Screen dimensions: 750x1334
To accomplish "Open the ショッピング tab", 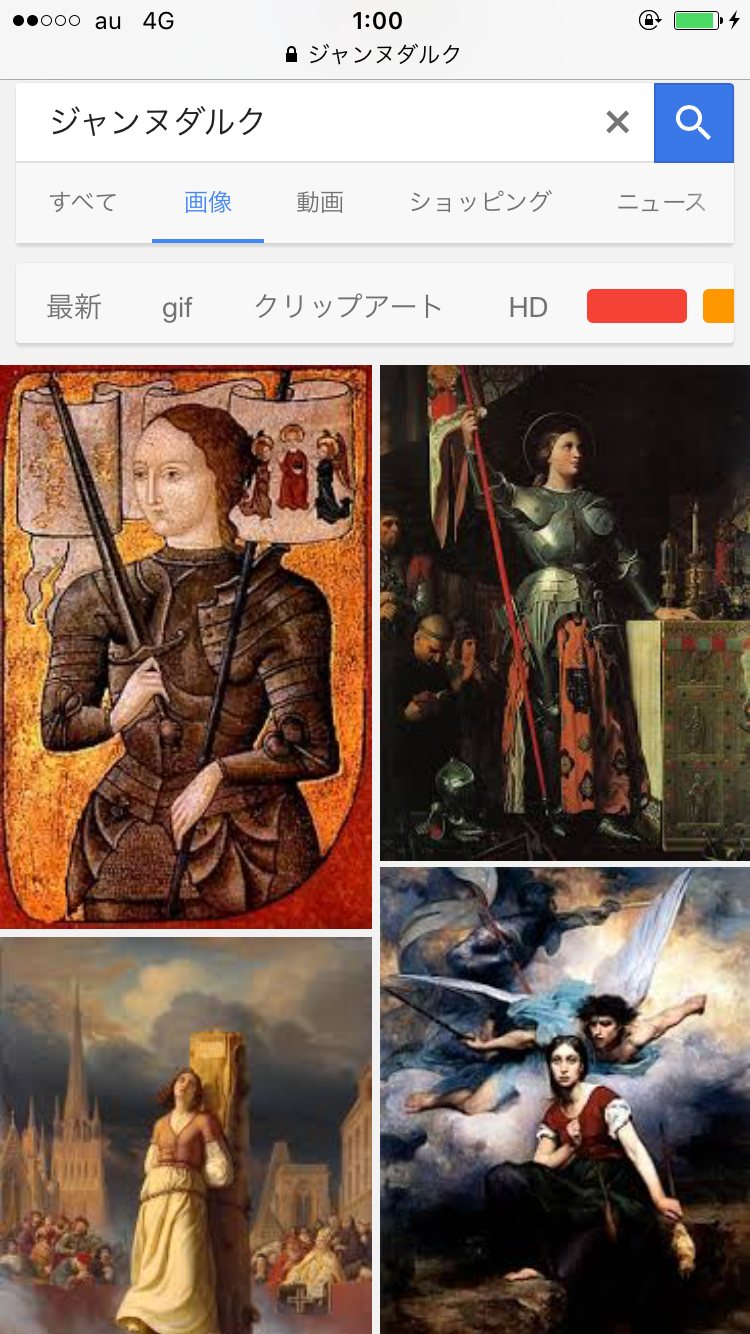I will tap(480, 202).
